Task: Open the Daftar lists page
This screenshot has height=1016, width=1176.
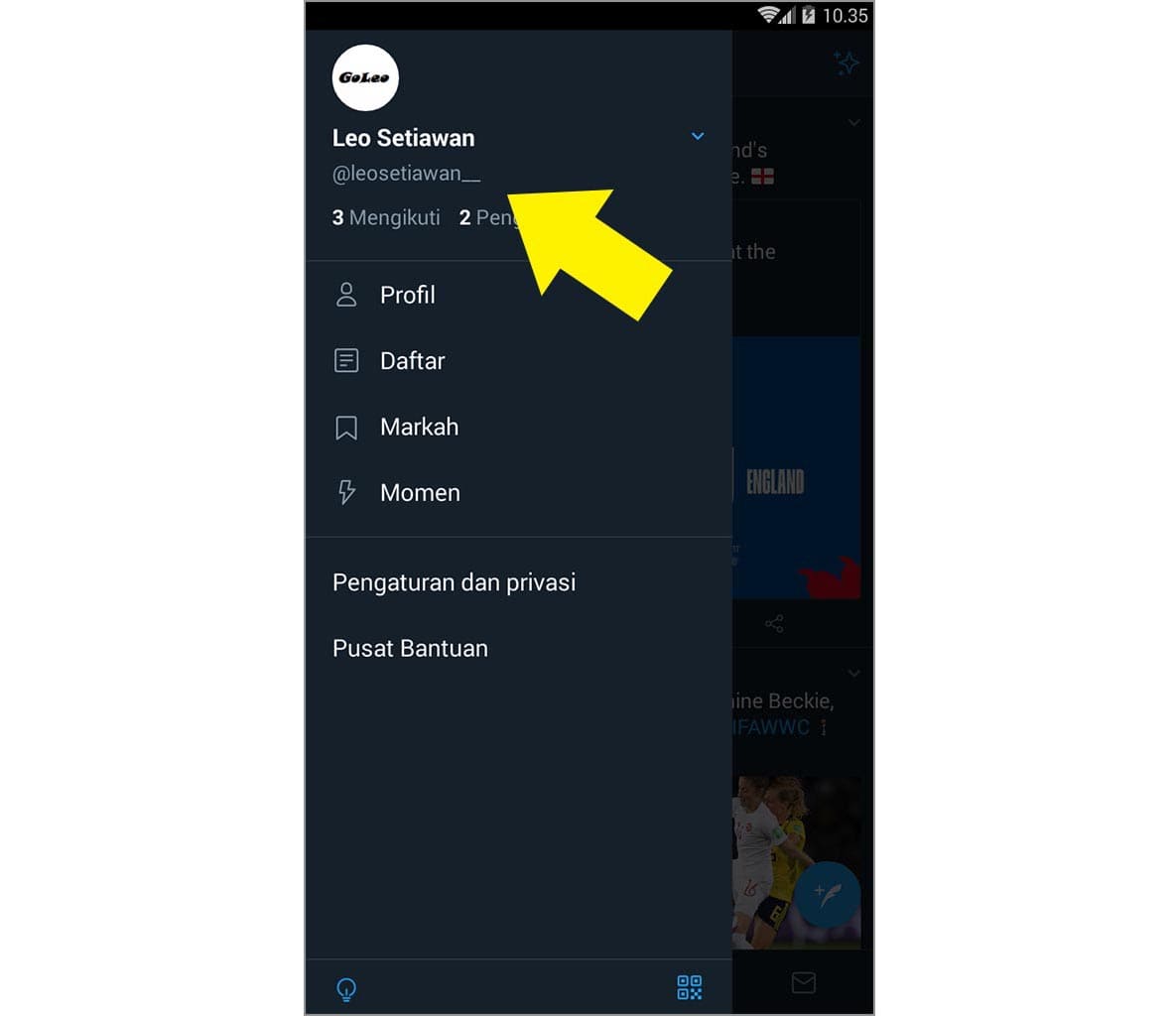Action: (411, 361)
